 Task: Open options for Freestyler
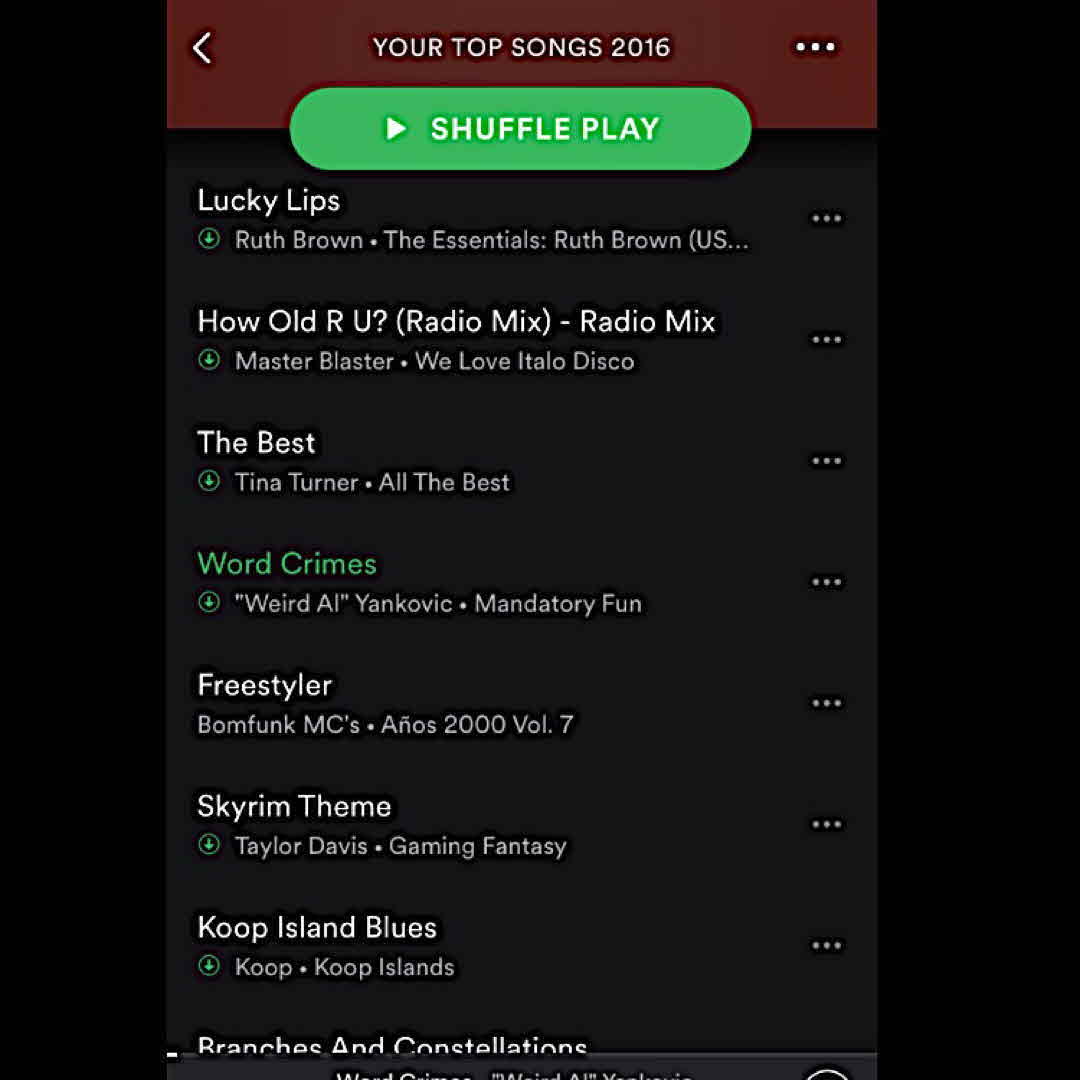click(826, 703)
